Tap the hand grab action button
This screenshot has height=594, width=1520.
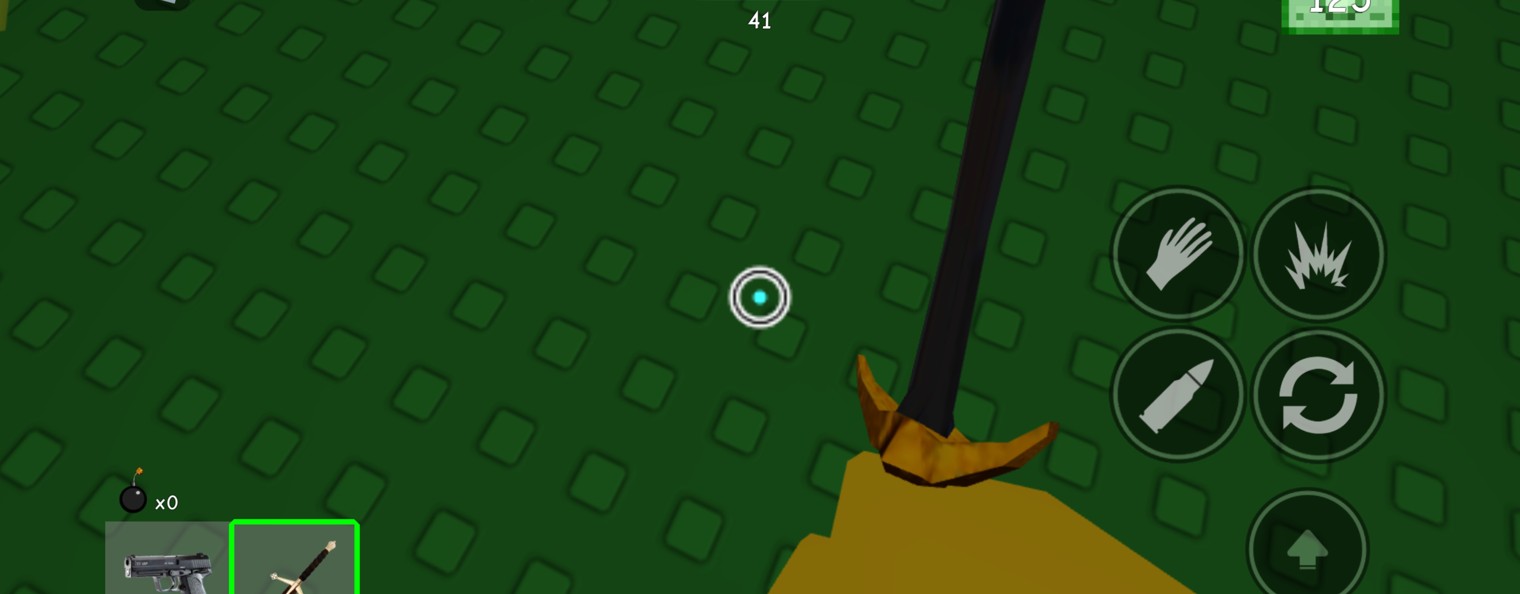pos(1178,254)
